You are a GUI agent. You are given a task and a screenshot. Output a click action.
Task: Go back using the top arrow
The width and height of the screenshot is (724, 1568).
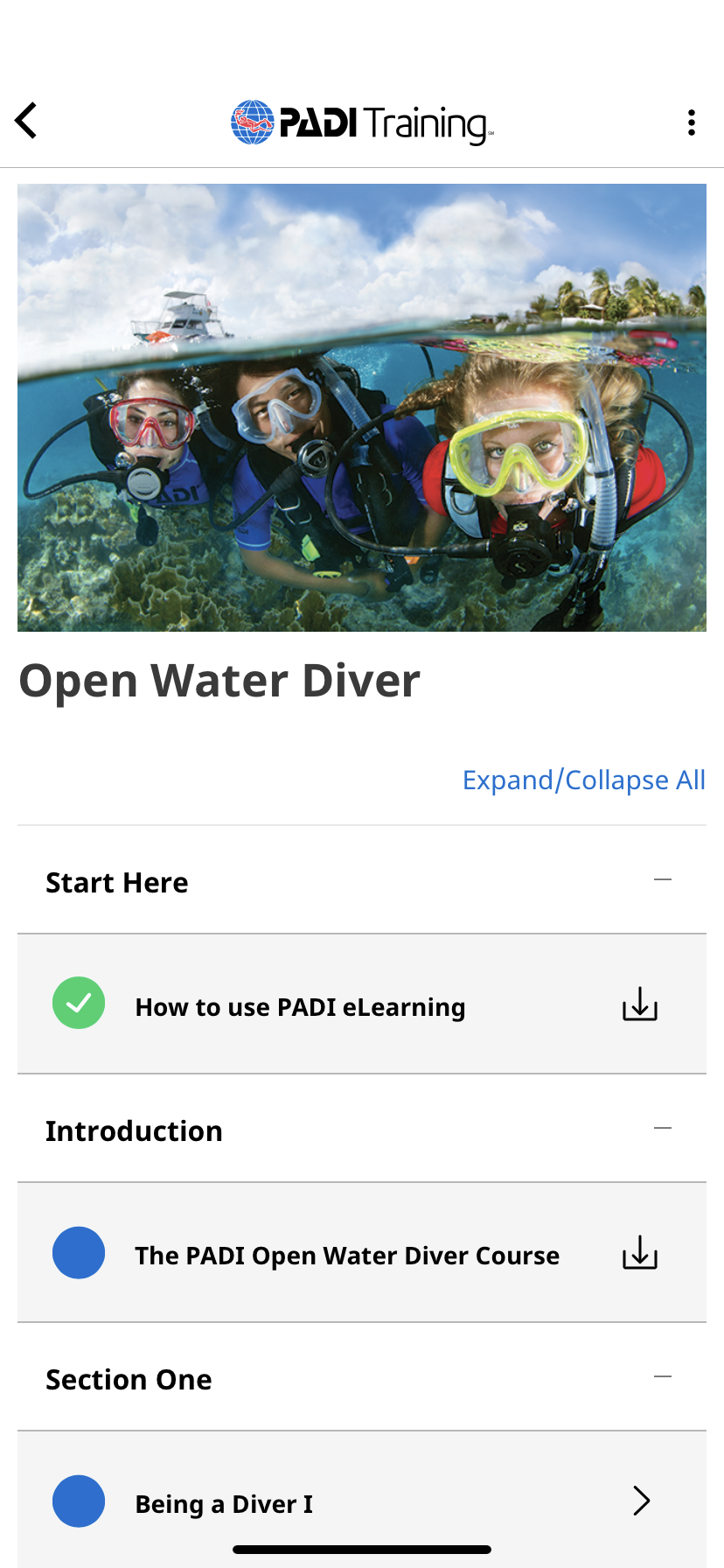26,121
